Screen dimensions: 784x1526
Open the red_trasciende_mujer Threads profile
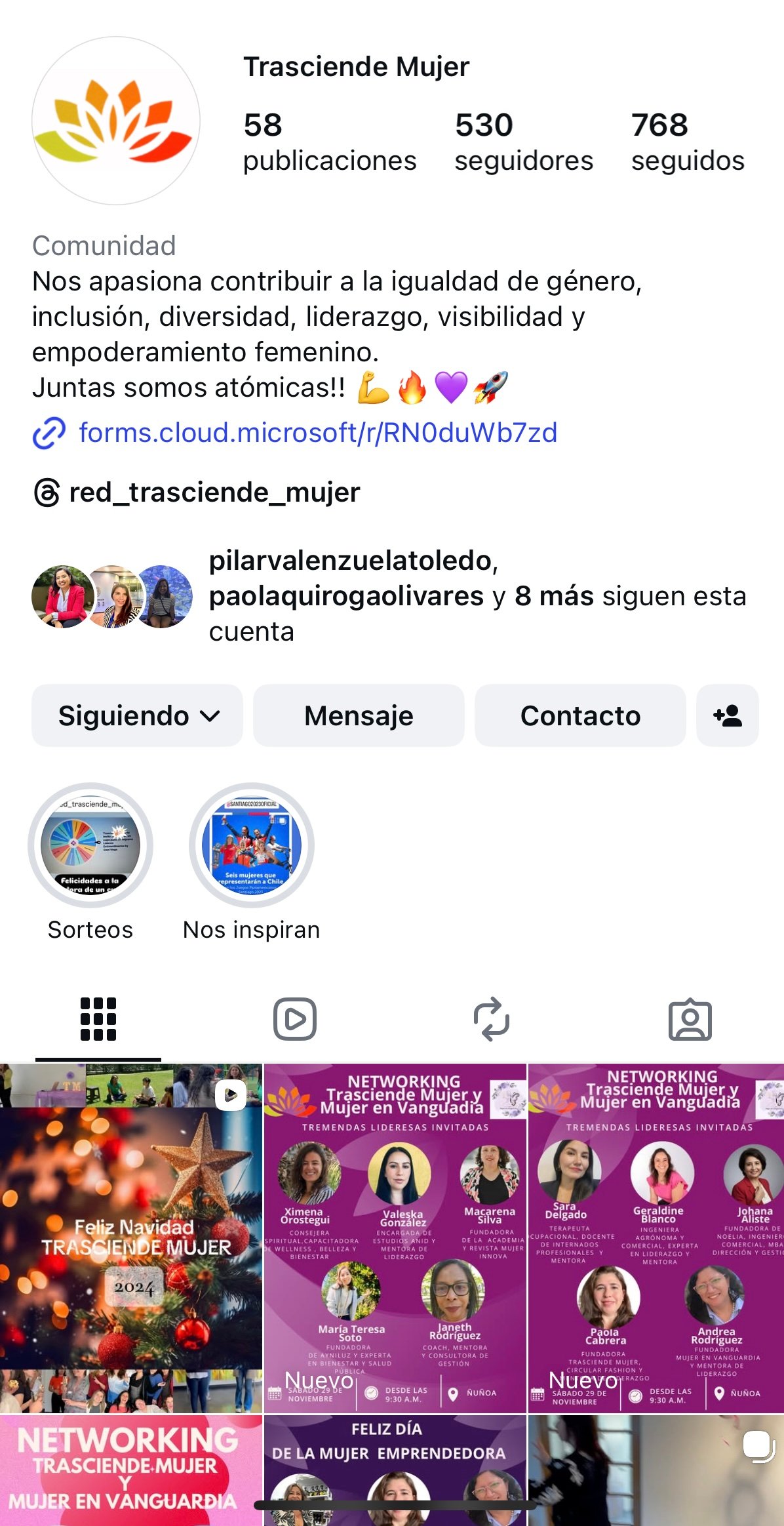[214, 492]
